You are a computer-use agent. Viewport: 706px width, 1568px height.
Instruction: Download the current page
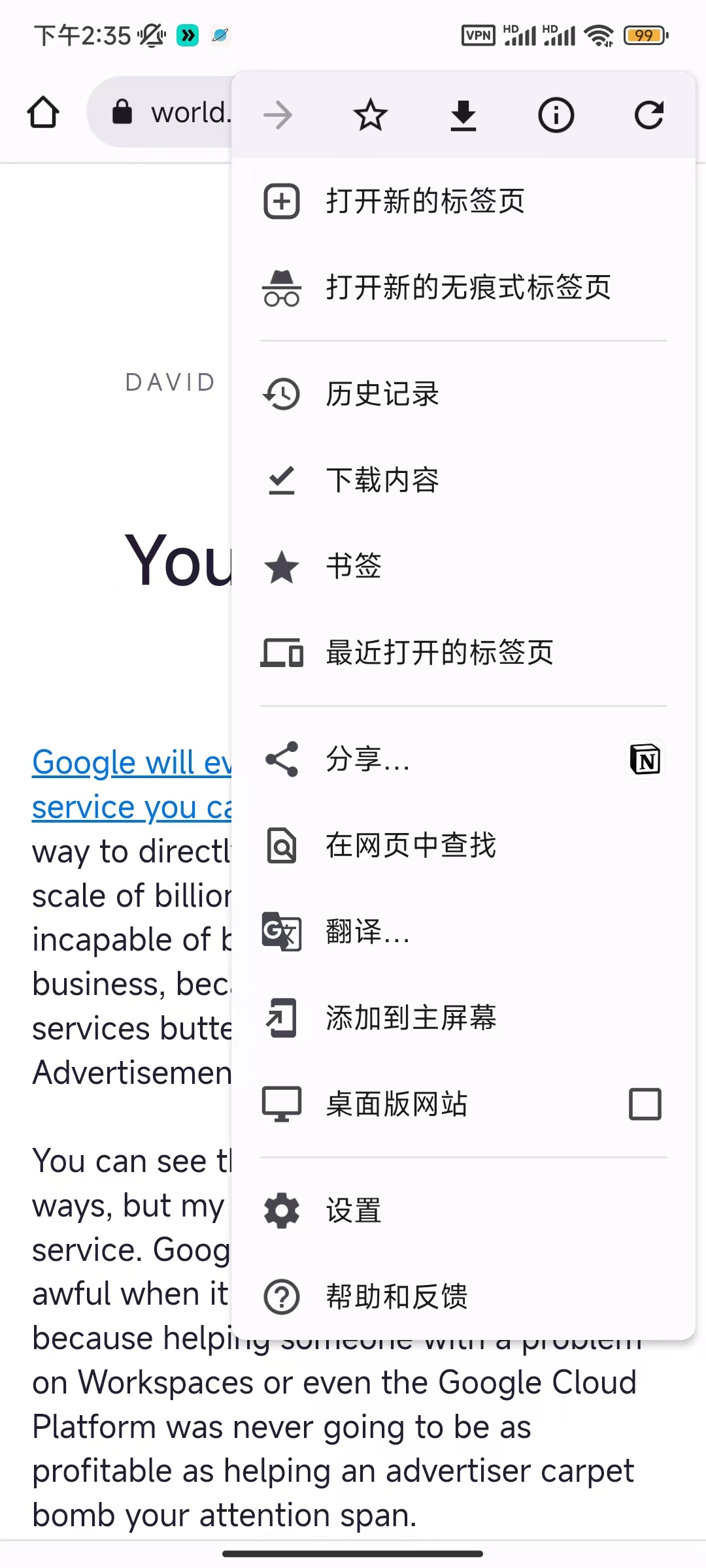[463, 115]
